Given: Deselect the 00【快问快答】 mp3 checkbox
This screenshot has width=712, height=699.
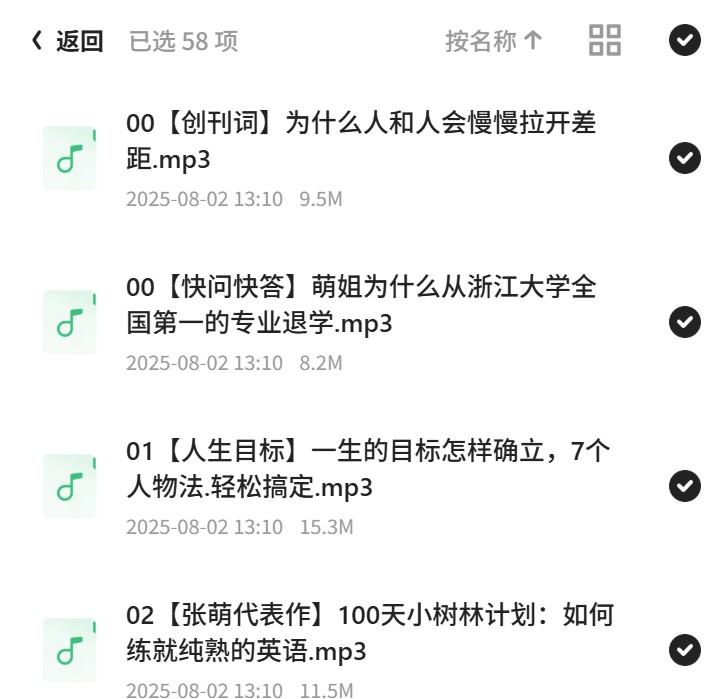Looking at the screenshot, I should point(684,322).
